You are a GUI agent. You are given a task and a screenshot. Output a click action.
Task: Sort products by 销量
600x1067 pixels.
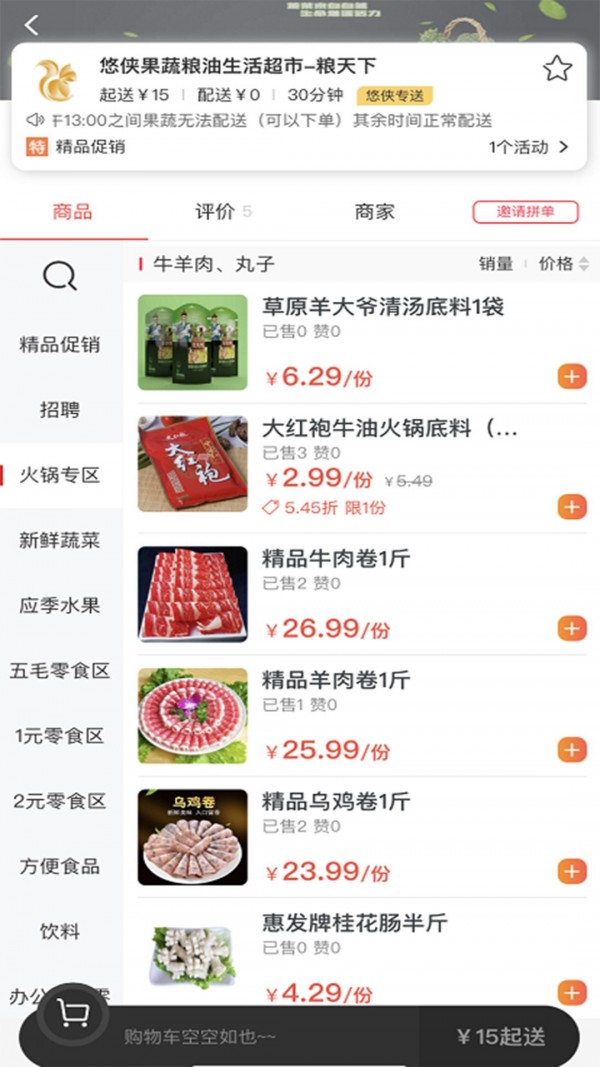coord(496,264)
